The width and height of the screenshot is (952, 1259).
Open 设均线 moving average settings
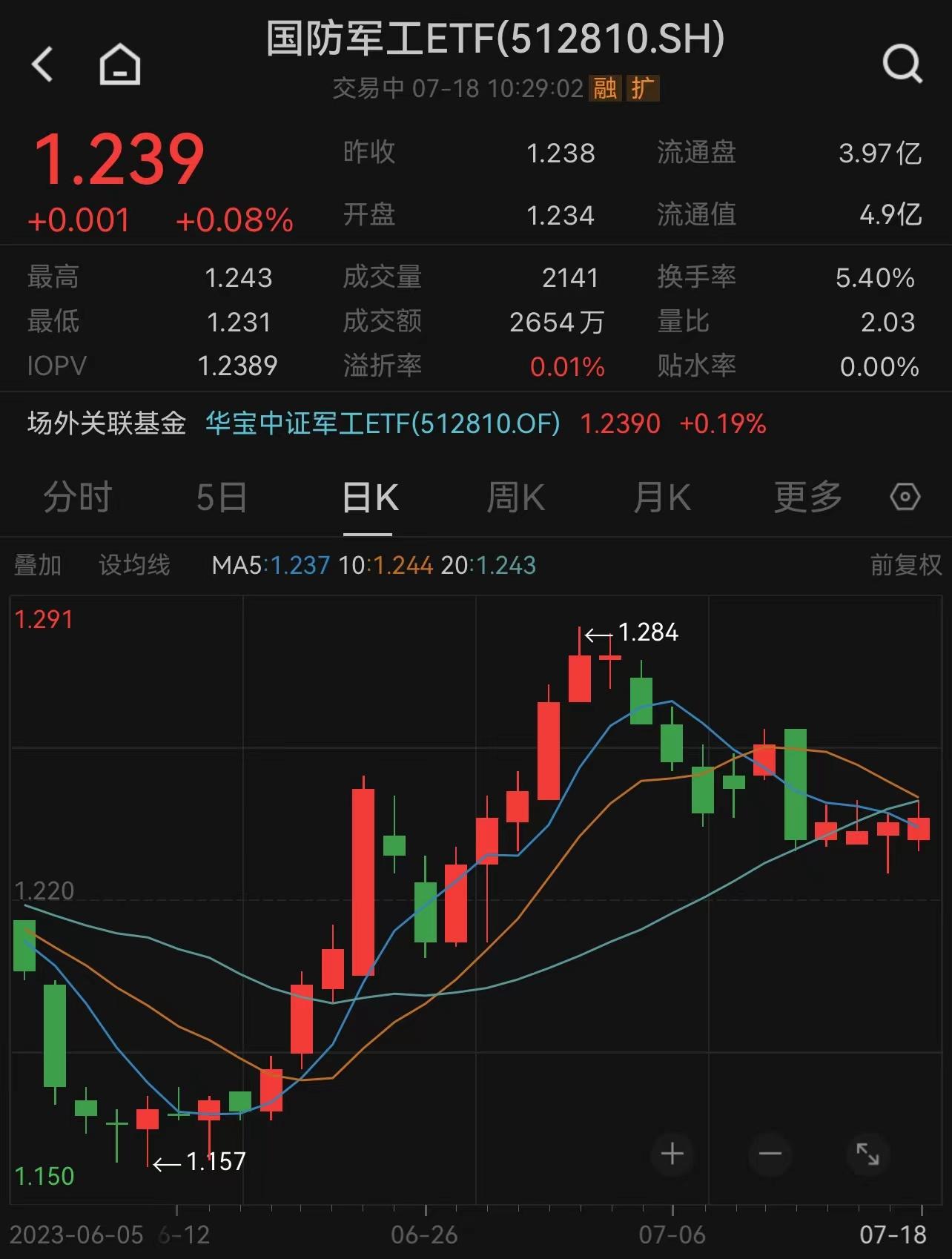tap(134, 565)
